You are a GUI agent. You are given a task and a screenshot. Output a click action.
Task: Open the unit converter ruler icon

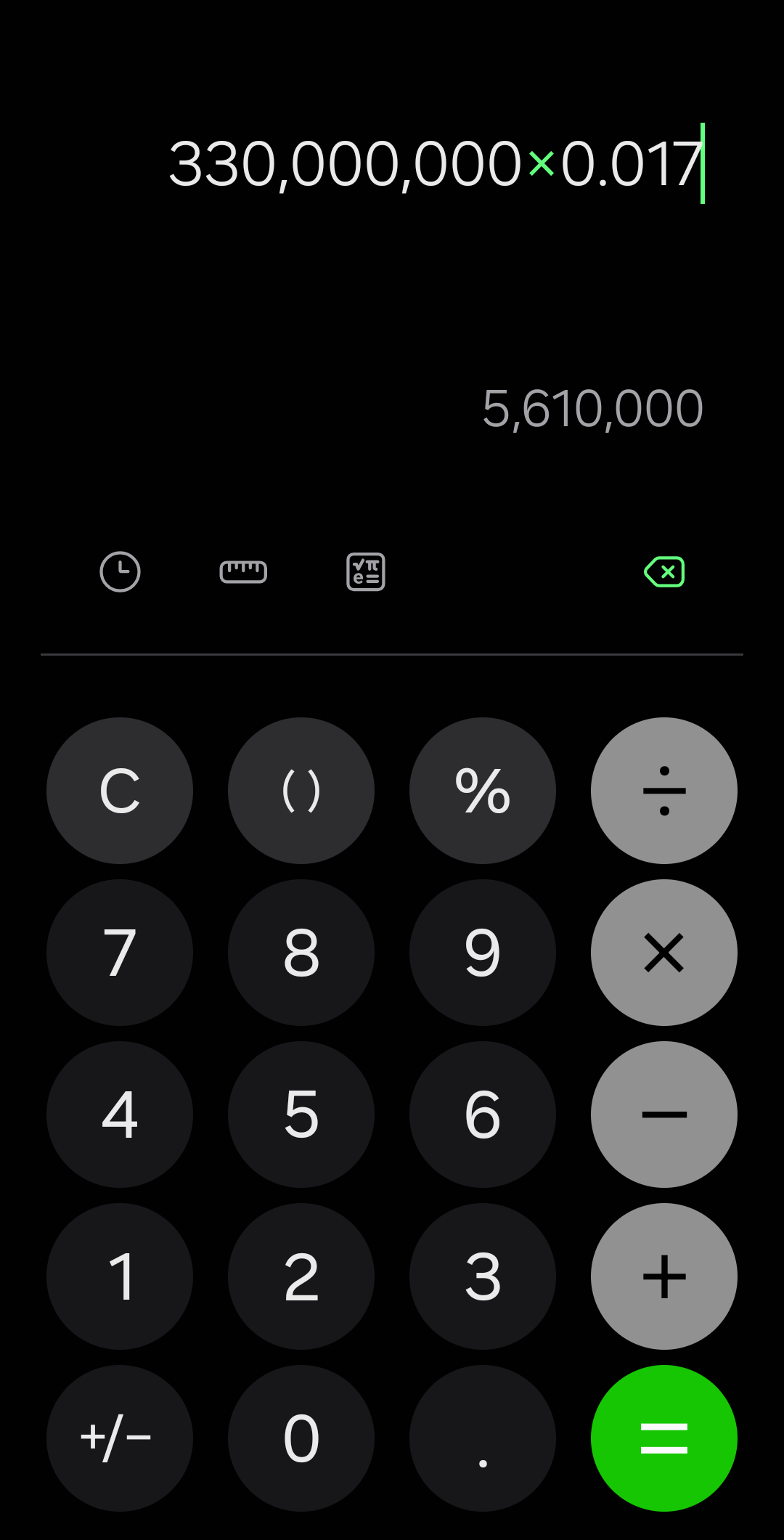click(243, 572)
